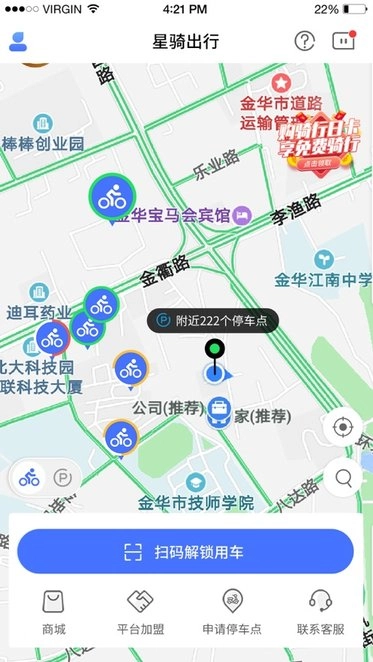Open the messages icon with red dot
The image size is (373, 662).
pyautogui.click(x=344, y=41)
